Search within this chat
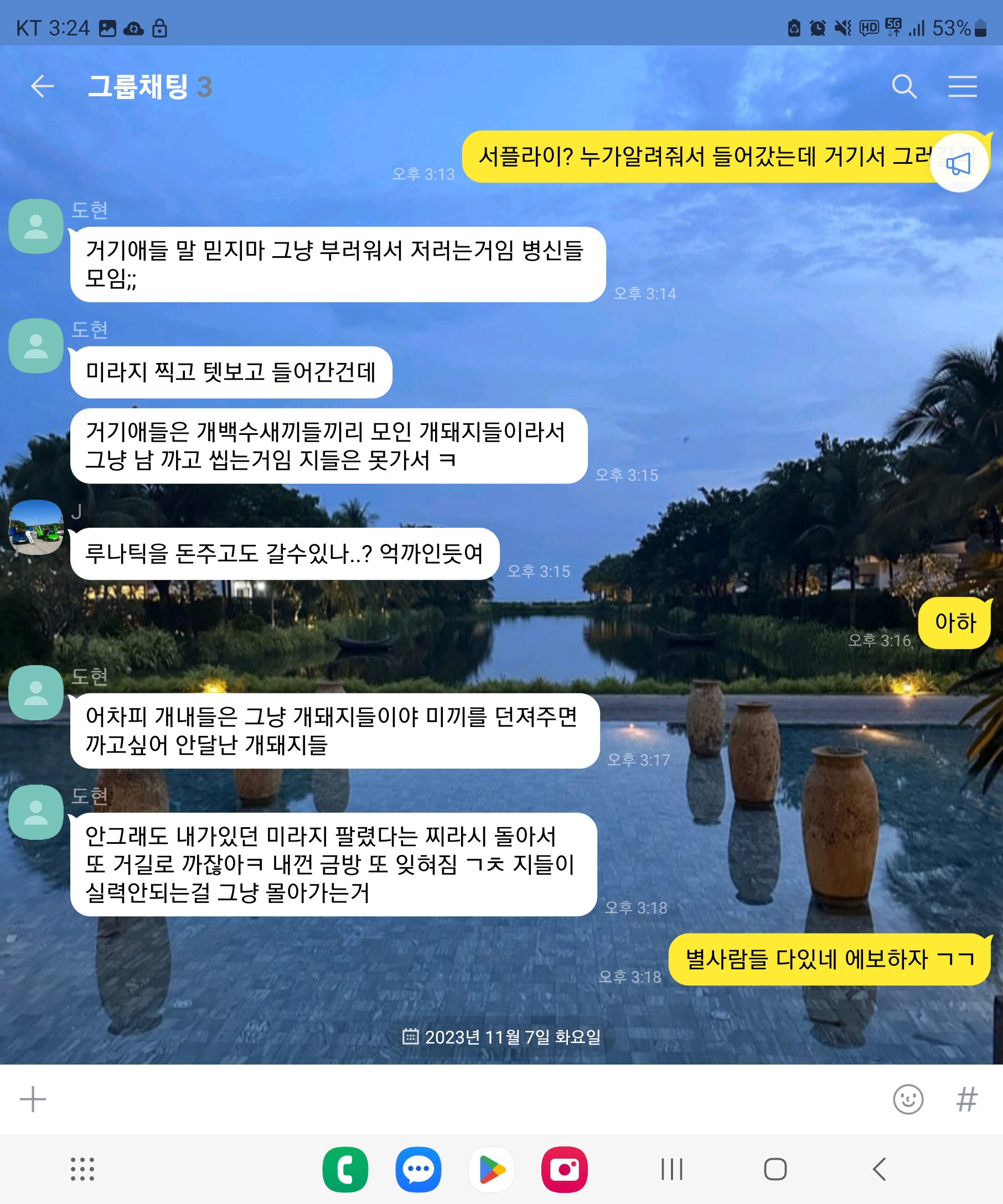 (904, 86)
